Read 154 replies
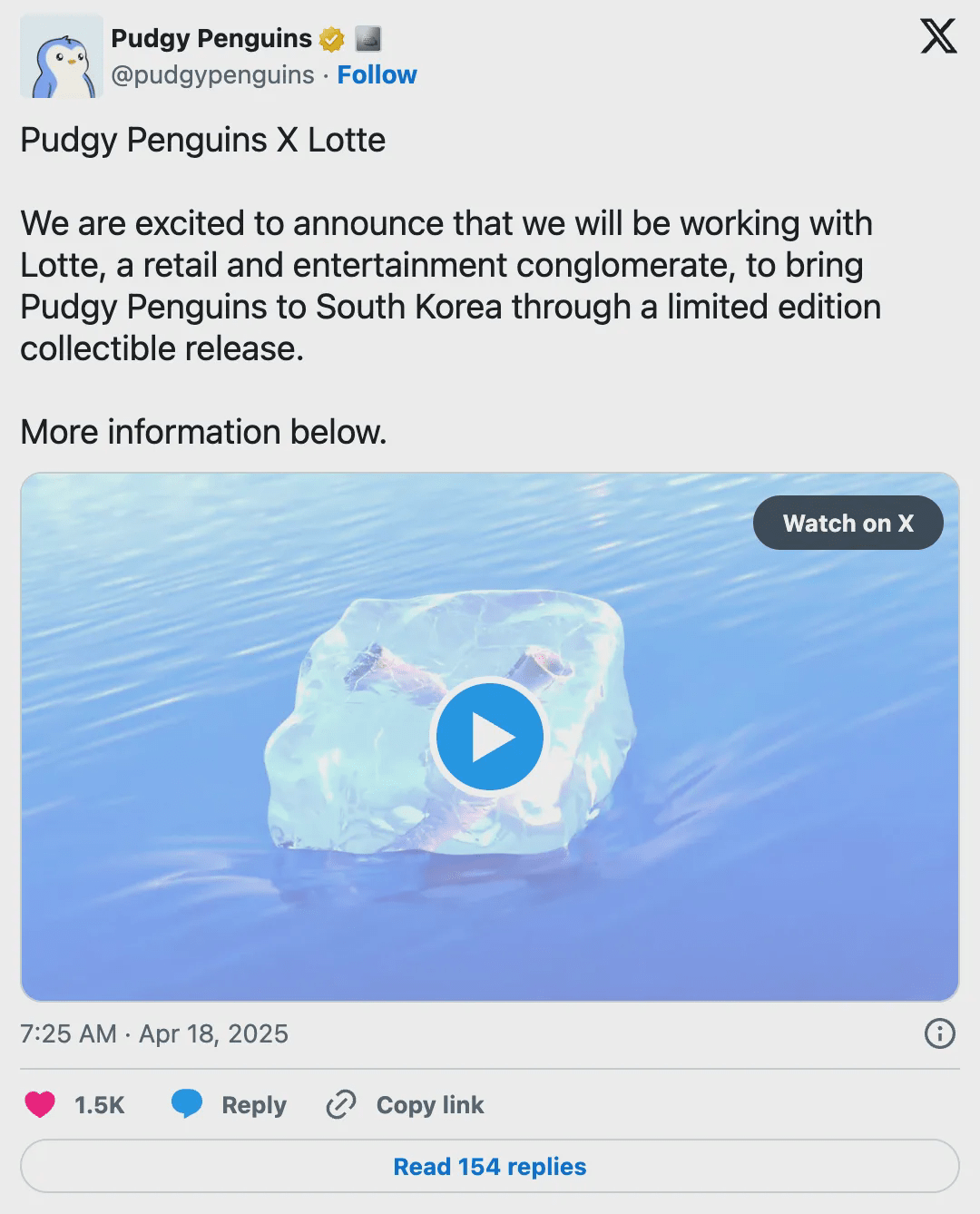 click(x=489, y=1166)
